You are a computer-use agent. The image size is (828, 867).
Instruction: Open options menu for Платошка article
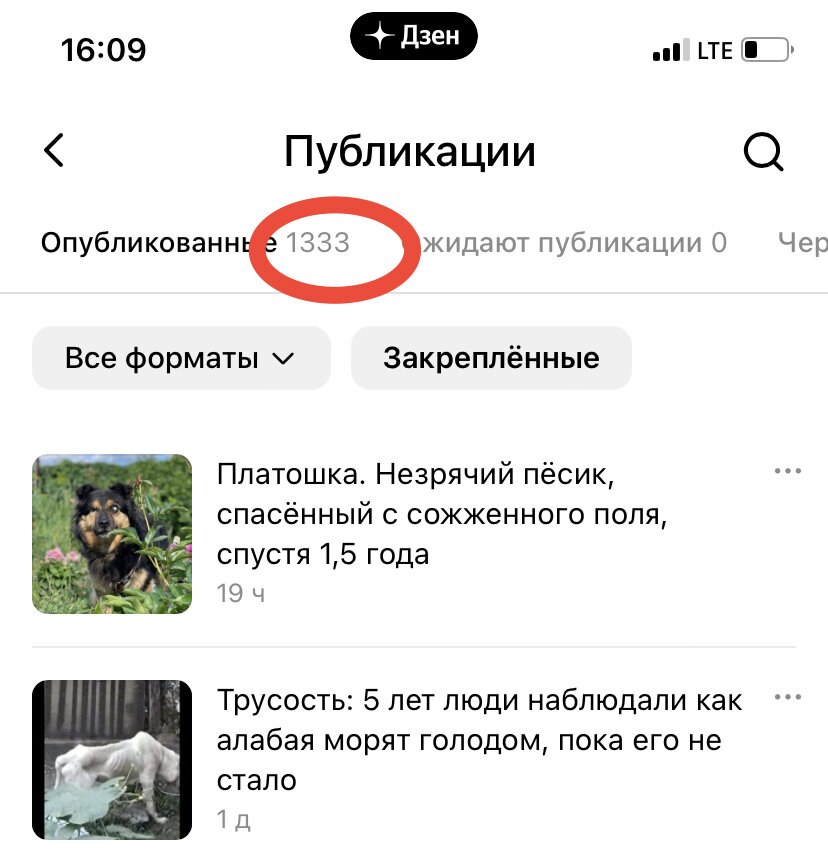coord(788,471)
